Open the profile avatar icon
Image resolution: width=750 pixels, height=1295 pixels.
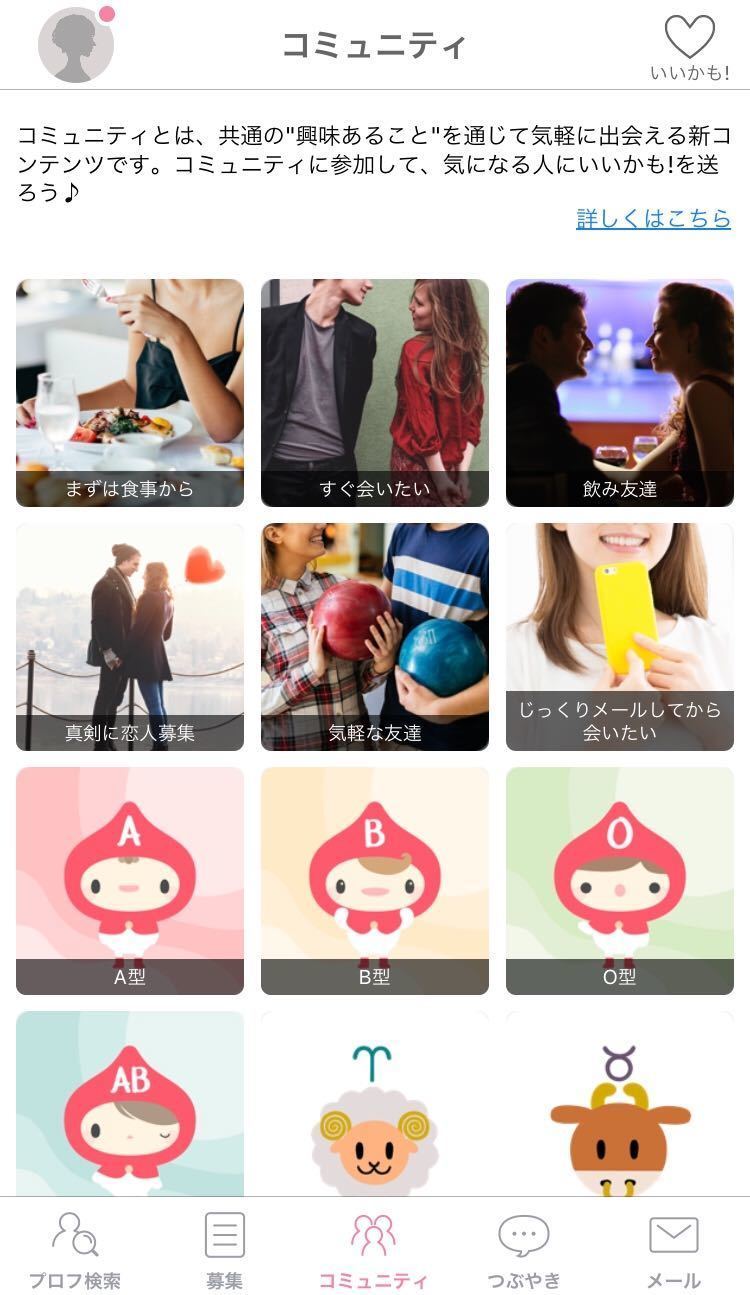(76, 45)
